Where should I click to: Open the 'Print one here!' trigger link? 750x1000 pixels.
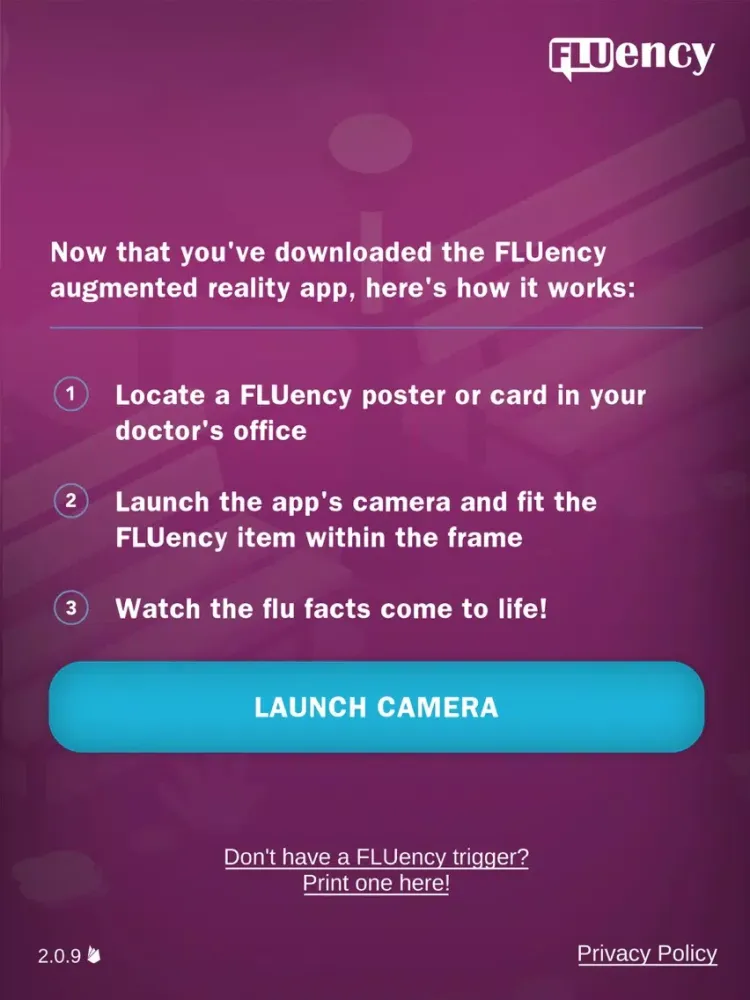click(376, 884)
